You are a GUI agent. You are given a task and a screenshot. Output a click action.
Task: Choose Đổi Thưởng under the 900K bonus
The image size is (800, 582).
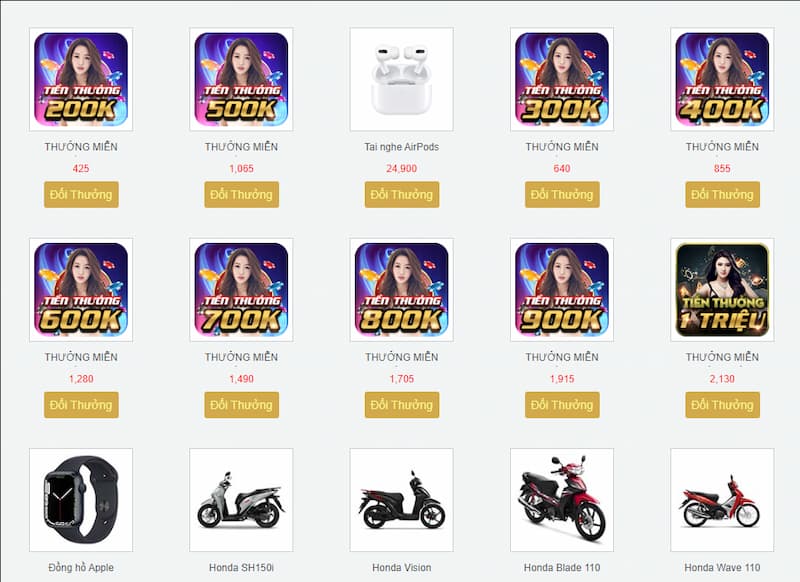(562, 405)
